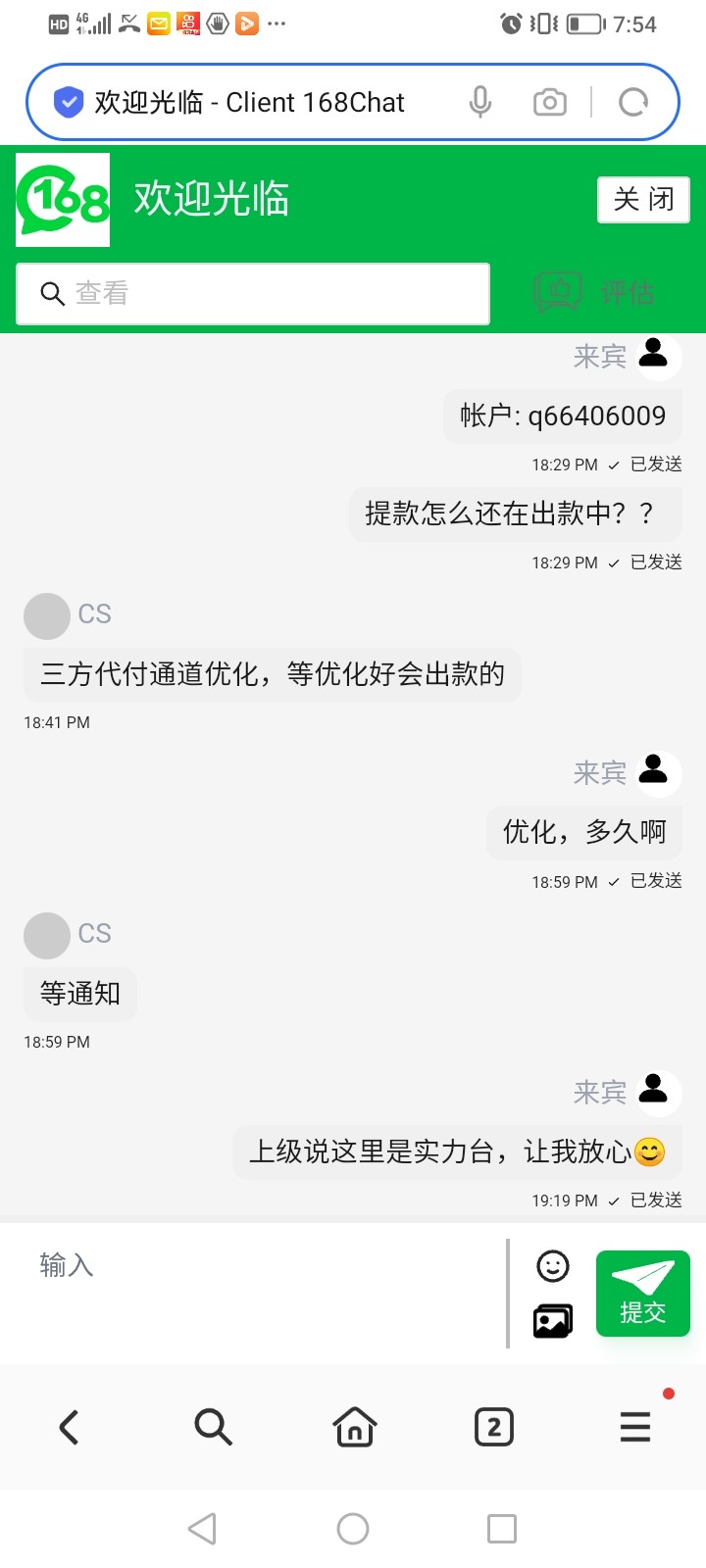Tap the search icon in browser navigation bar
Image resolution: width=706 pixels, height=1568 pixels.
[213, 1427]
